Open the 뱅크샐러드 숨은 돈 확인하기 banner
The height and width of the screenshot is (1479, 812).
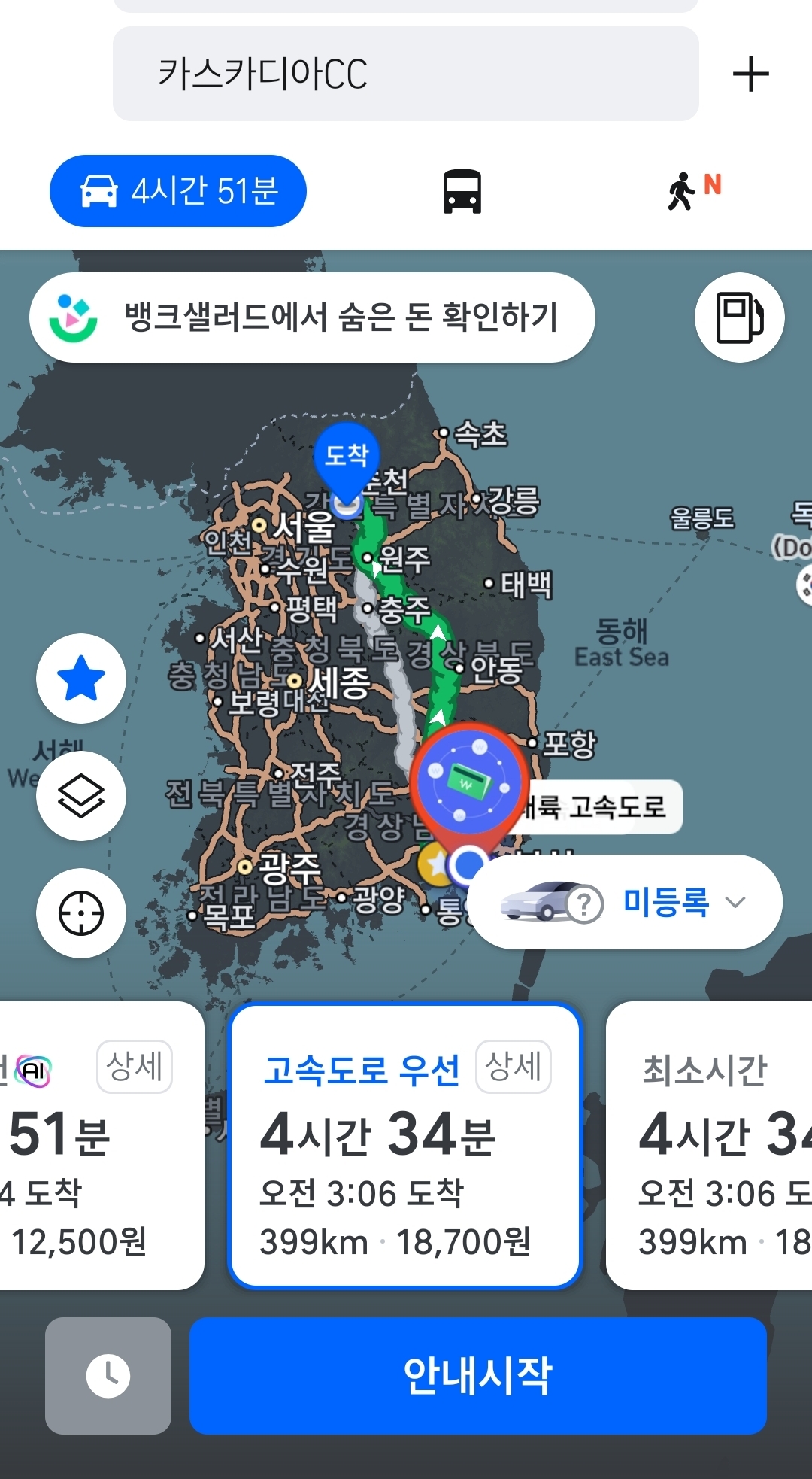pyautogui.click(x=312, y=317)
